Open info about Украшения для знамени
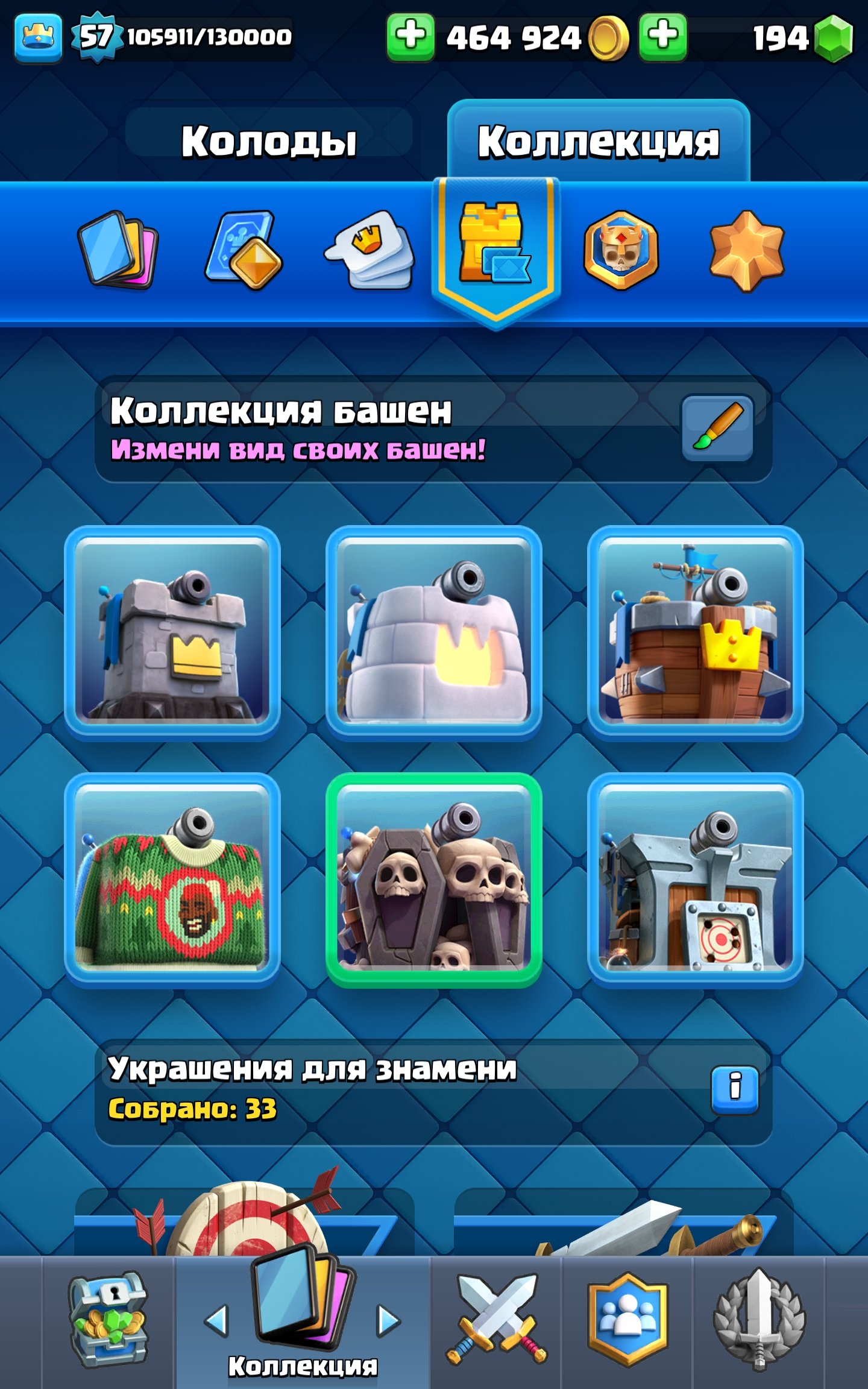868x1389 pixels. (x=735, y=1090)
